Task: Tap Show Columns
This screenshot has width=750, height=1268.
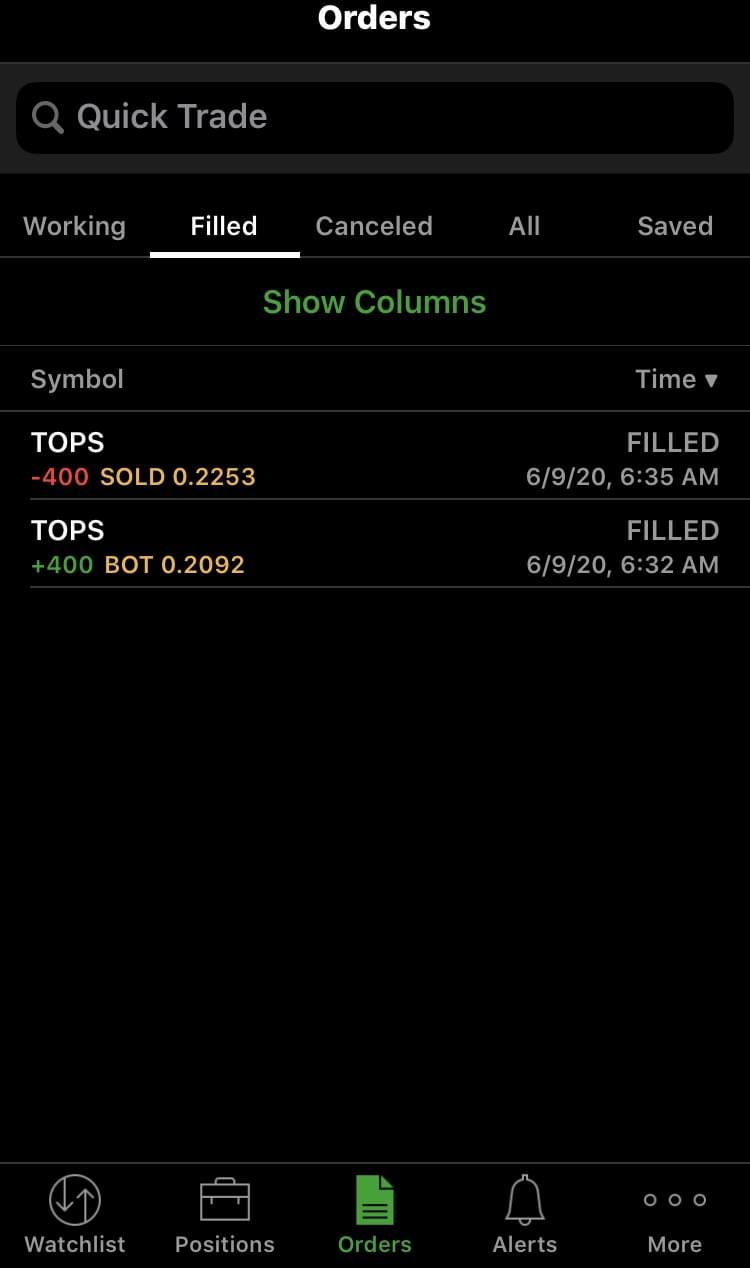Action: [374, 302]
